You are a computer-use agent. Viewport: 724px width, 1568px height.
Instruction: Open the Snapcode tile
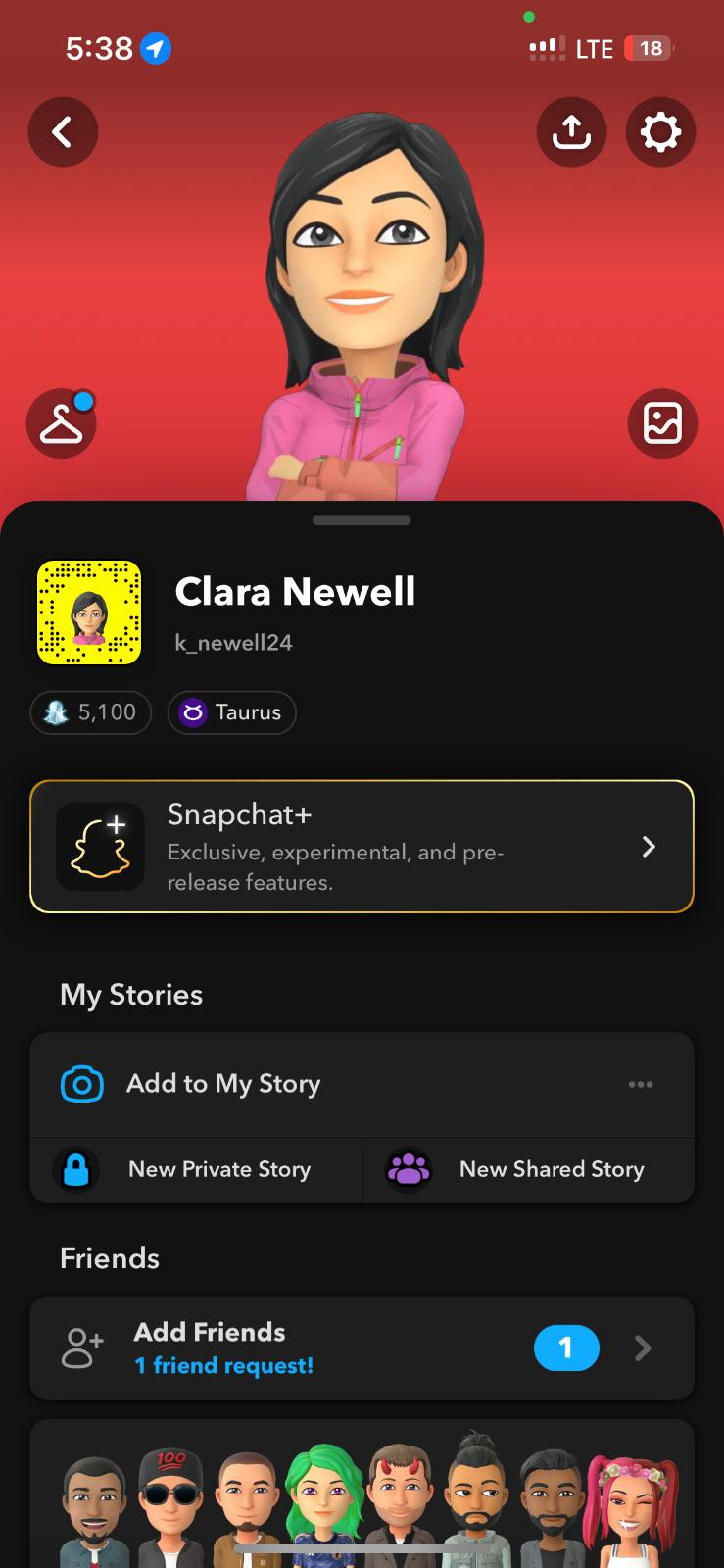pos(89,612)
